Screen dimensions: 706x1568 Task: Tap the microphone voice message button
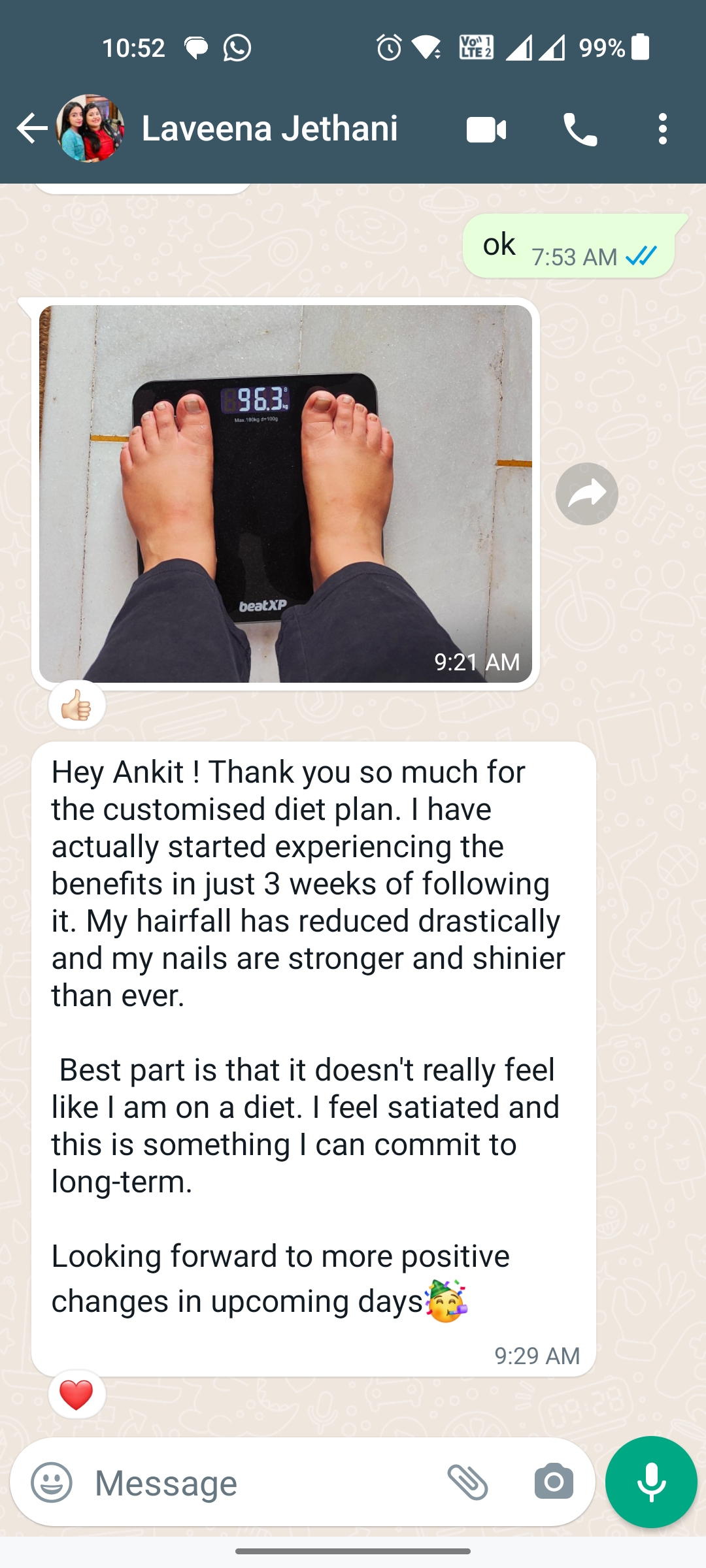click(x=651, y=1482)
